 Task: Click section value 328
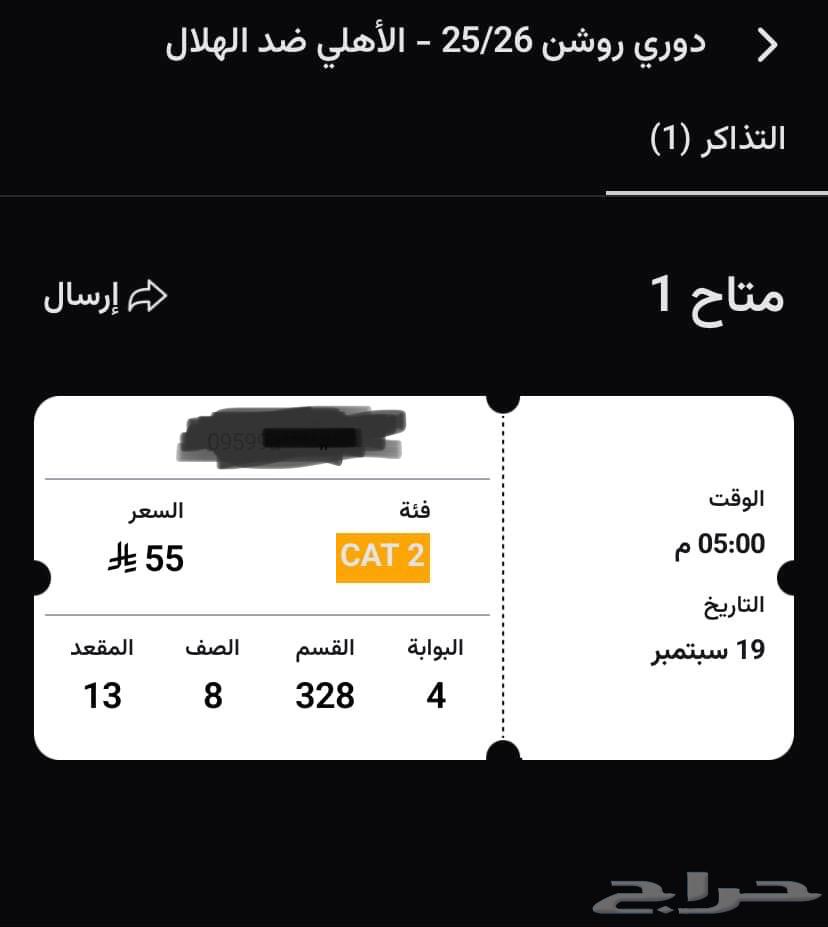324,696
